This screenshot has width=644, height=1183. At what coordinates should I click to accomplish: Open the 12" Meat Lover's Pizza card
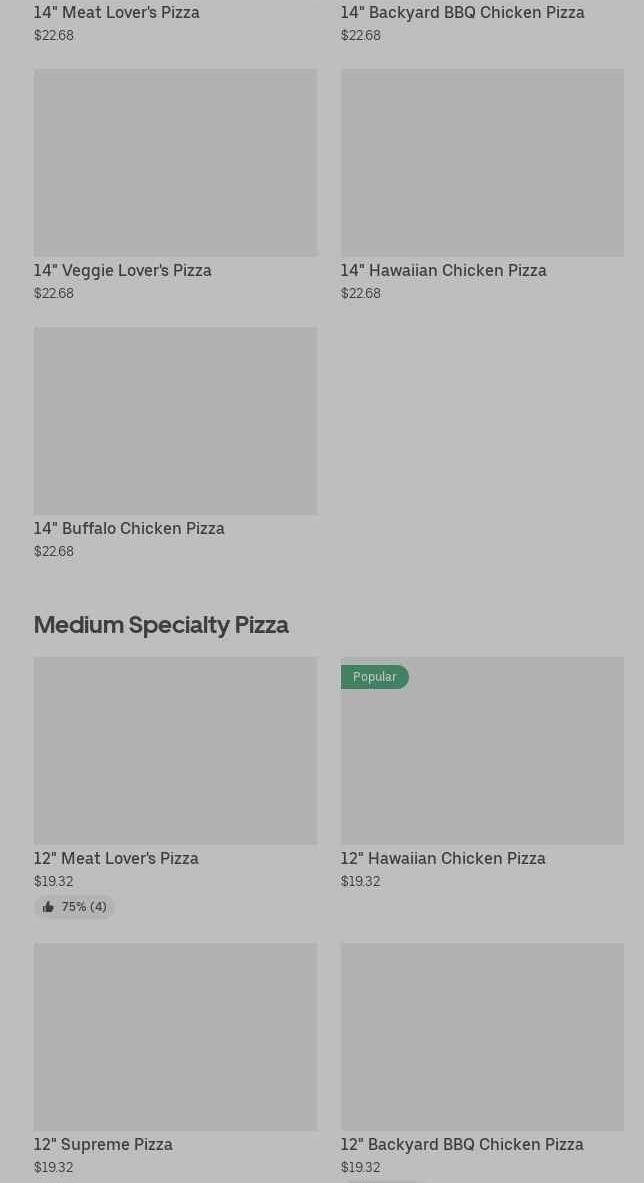point(175,788)
